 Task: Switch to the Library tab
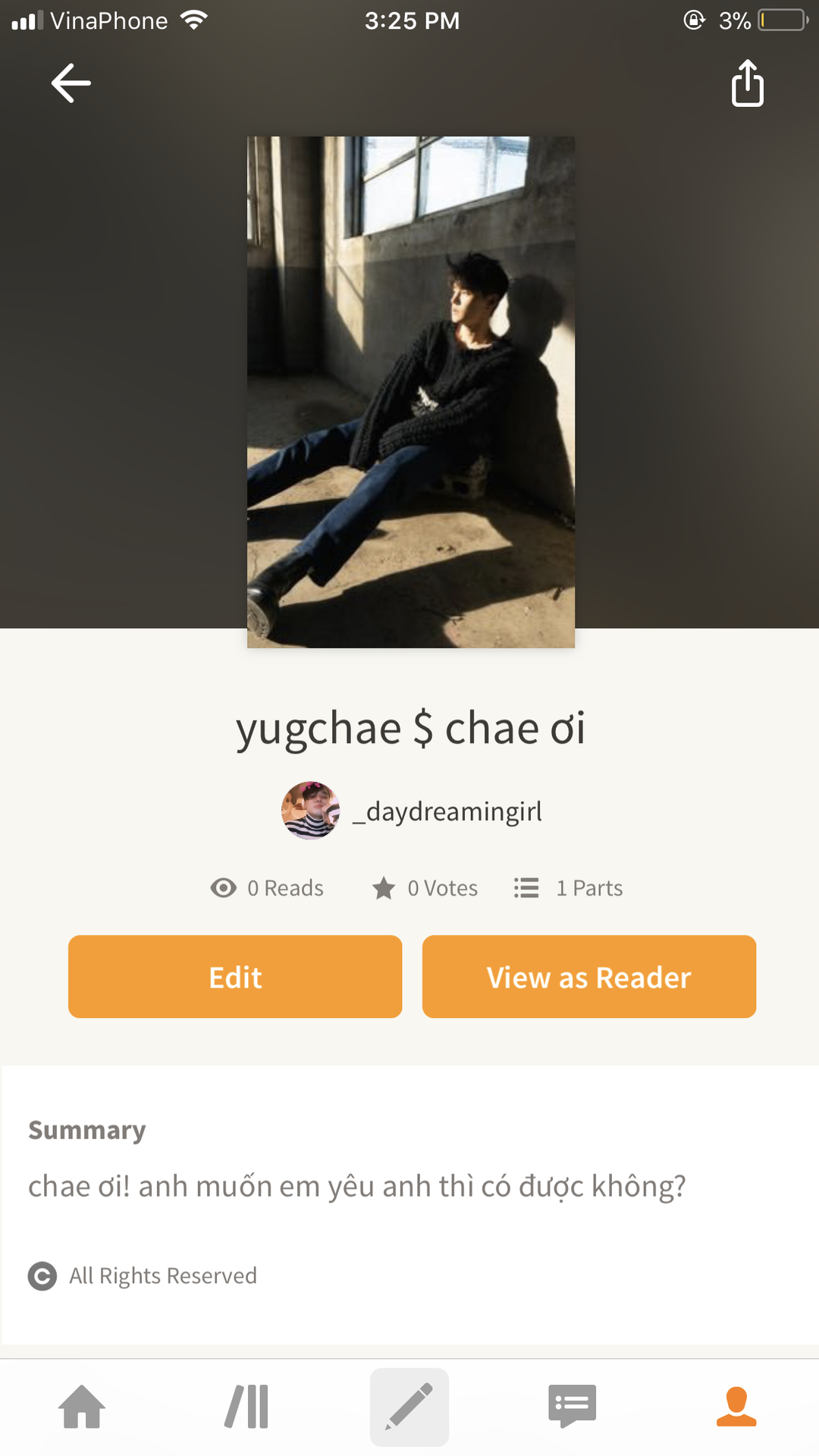246,1407
